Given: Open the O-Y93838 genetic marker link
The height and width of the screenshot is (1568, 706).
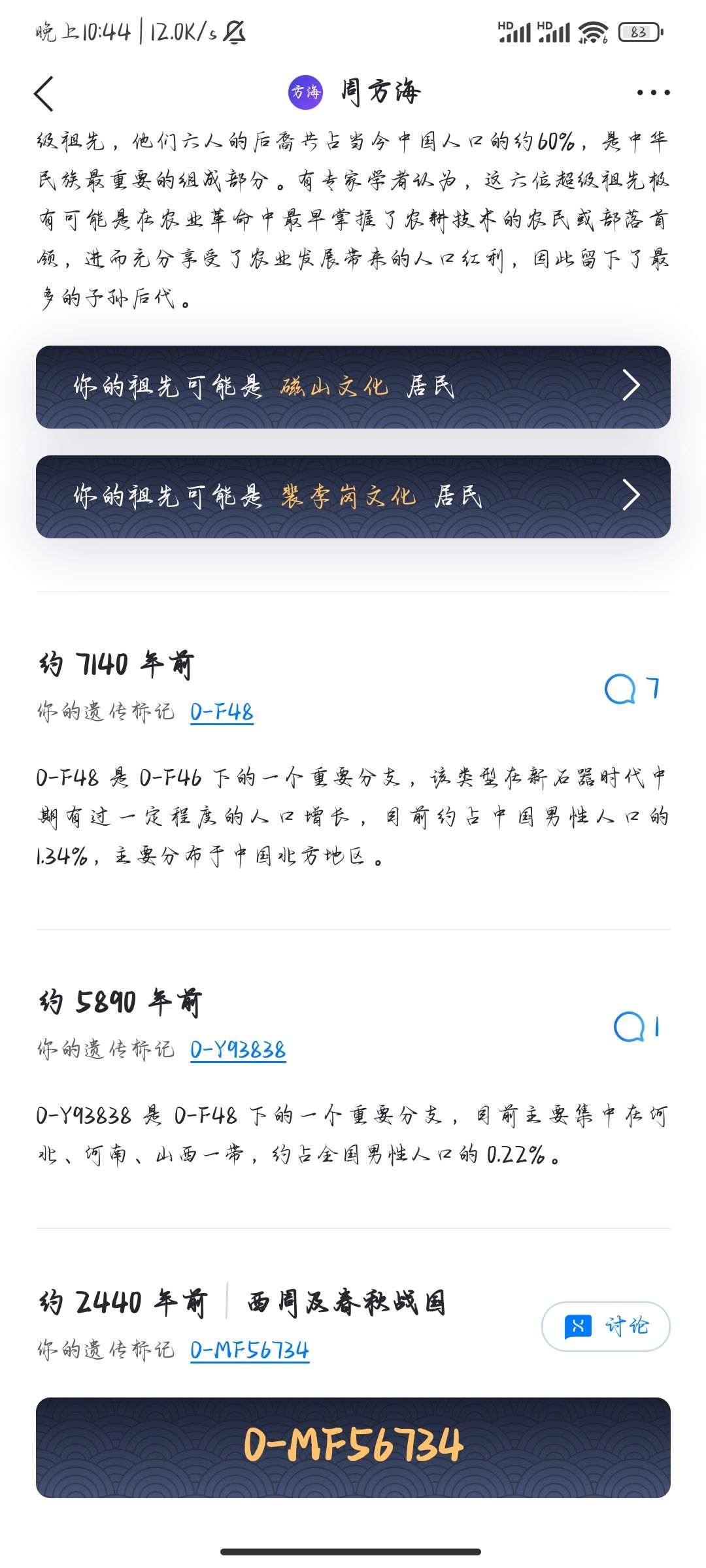Looking at the screenshot, I should pyautogui.click(x=238, y=1049).
